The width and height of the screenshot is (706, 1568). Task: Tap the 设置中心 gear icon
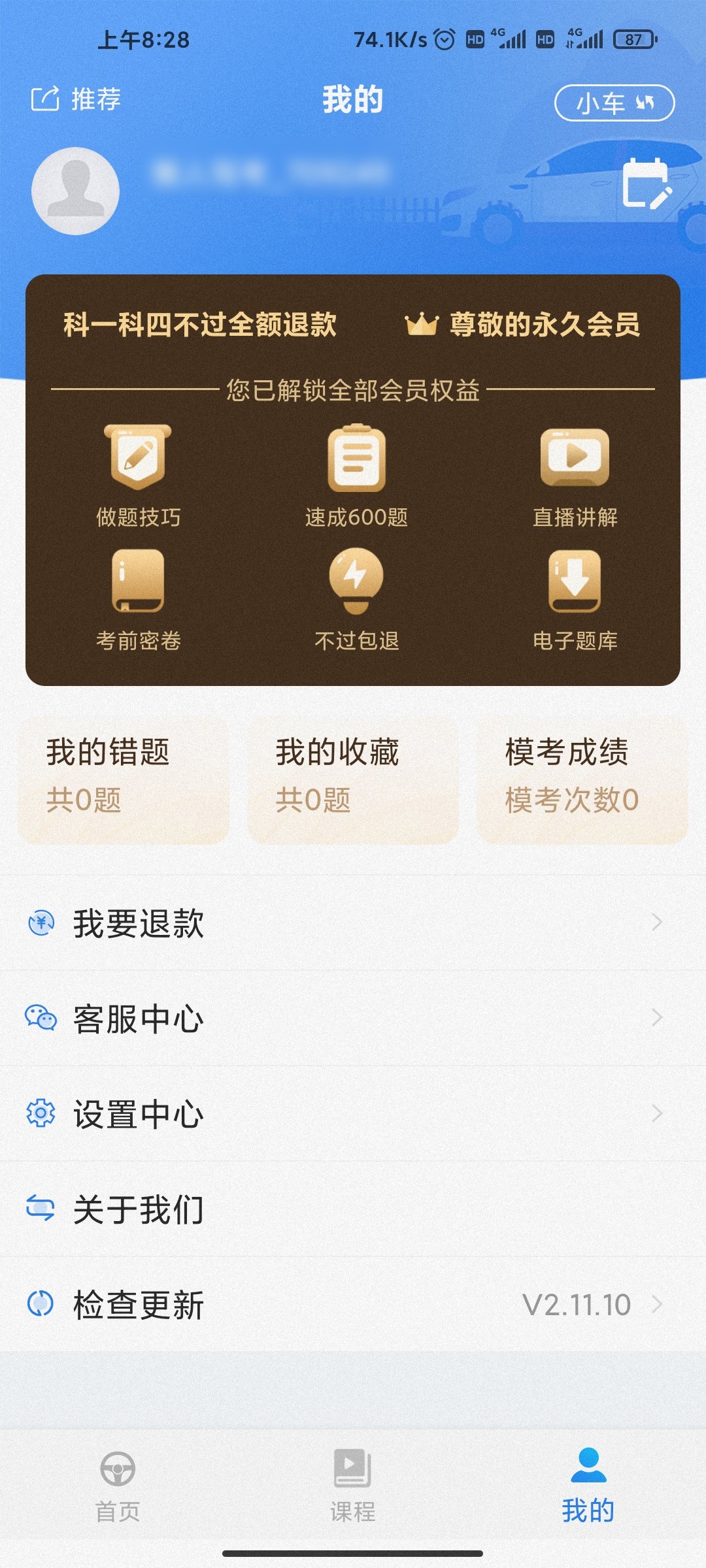coord(41,1114)
